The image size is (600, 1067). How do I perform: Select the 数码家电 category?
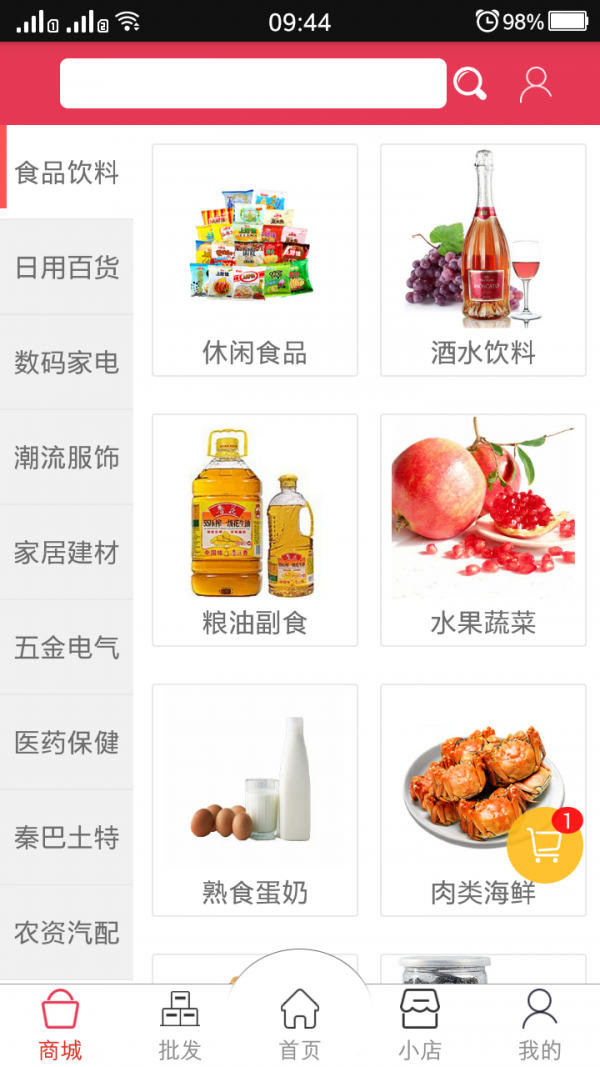67,362
